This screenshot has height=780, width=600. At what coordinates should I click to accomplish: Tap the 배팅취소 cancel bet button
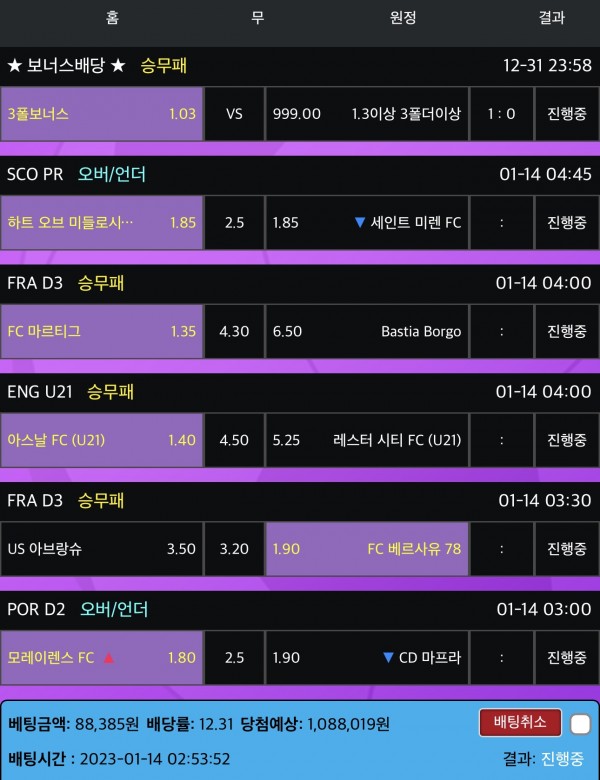pyautogui.click(x=520, y=722)
